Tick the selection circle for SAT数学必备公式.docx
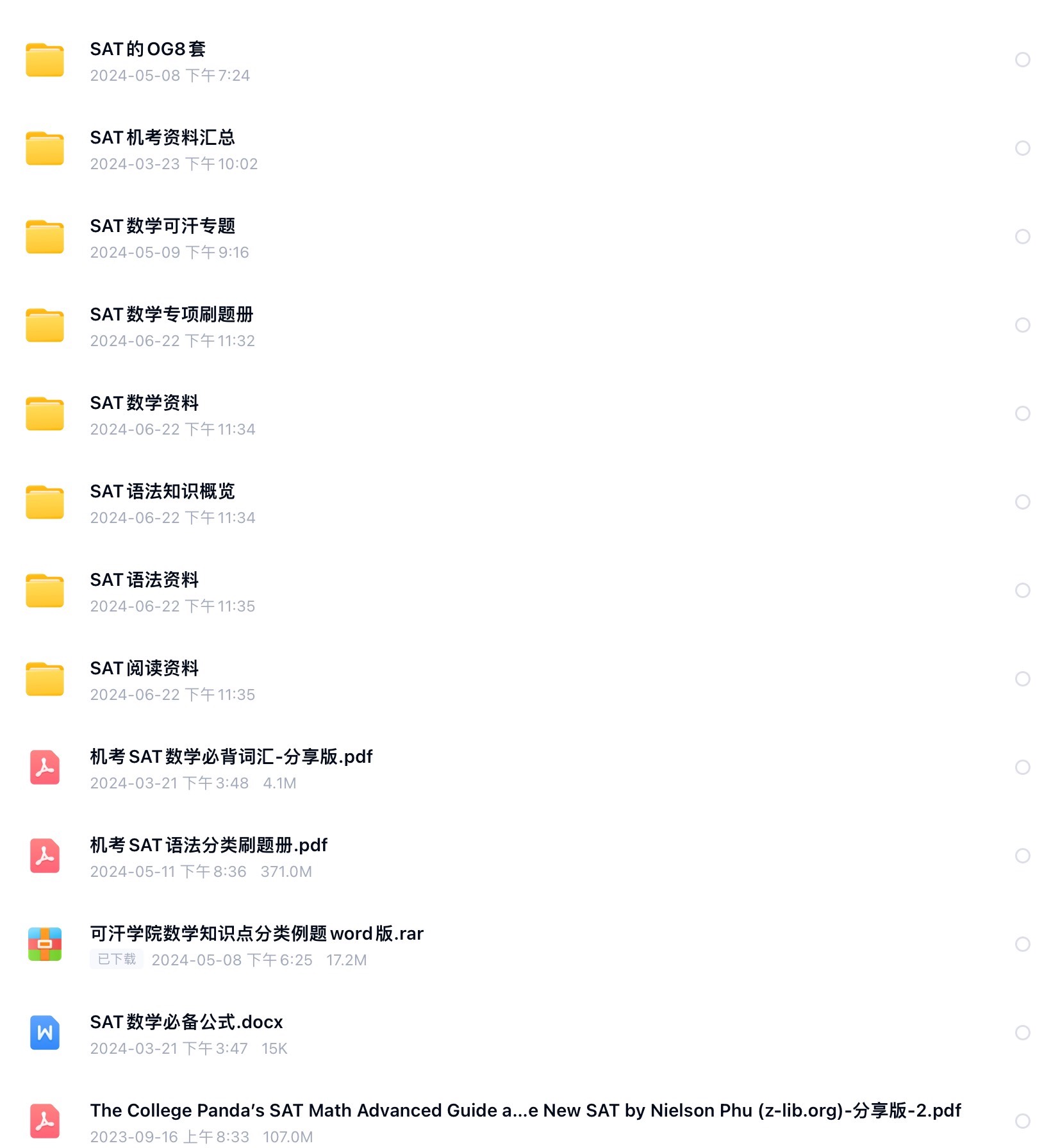This screenshot has height=1148, width=1051. (x=1023, y=1033)
